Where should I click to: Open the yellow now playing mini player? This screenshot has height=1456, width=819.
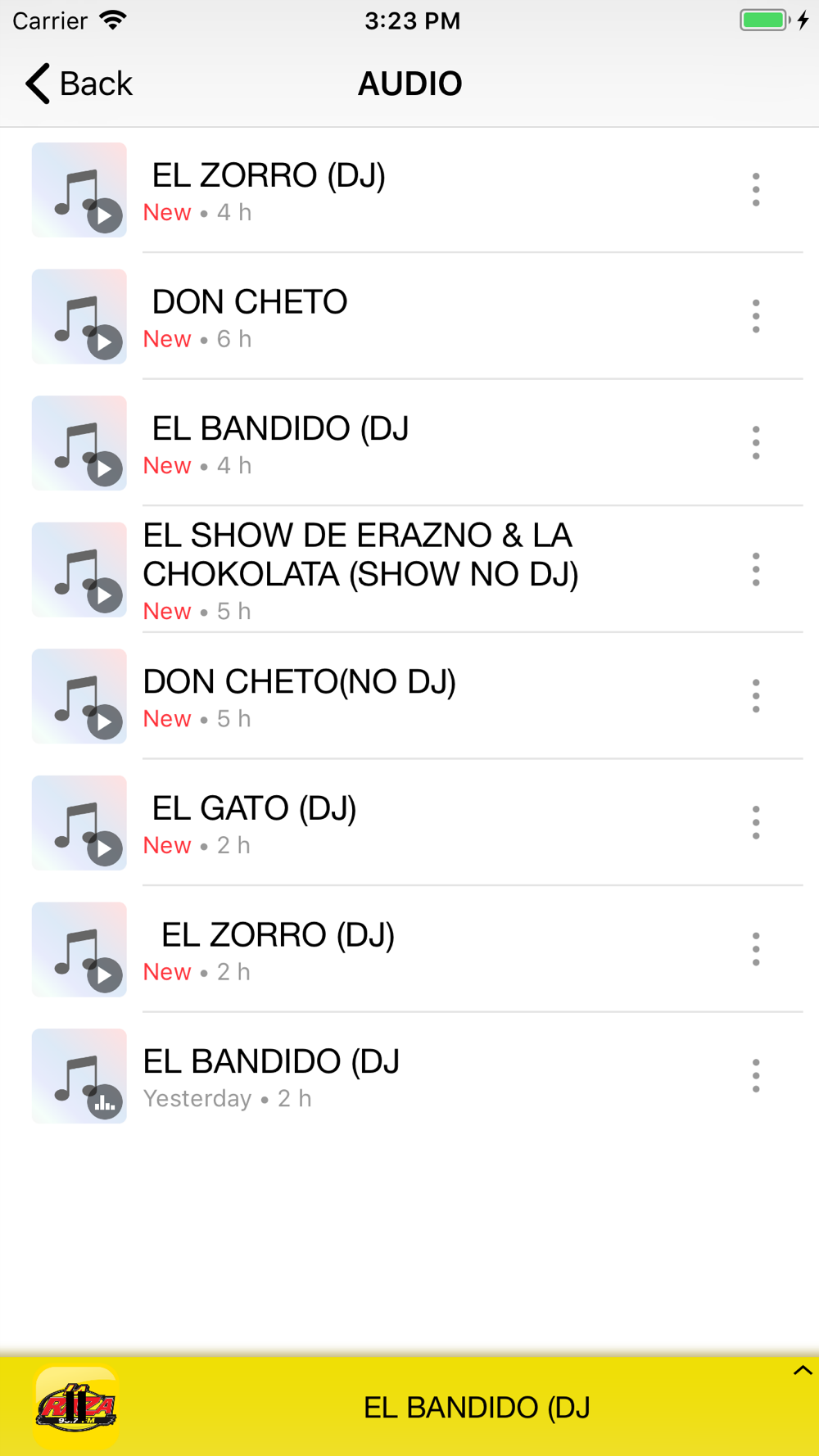pyautogui.click(x=409, y=1407)
